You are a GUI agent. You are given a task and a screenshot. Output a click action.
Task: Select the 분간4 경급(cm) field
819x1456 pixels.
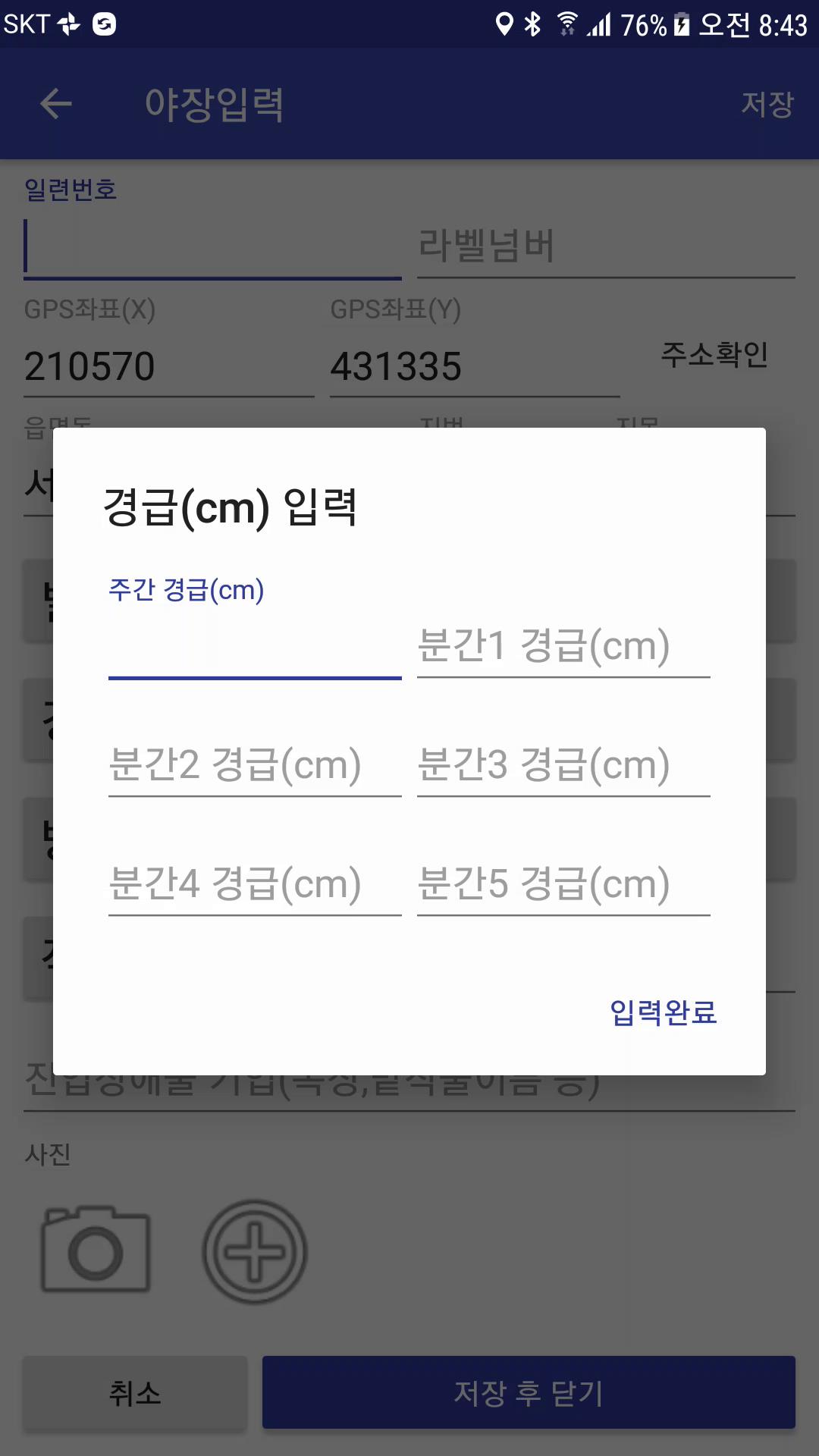point(255,884)
